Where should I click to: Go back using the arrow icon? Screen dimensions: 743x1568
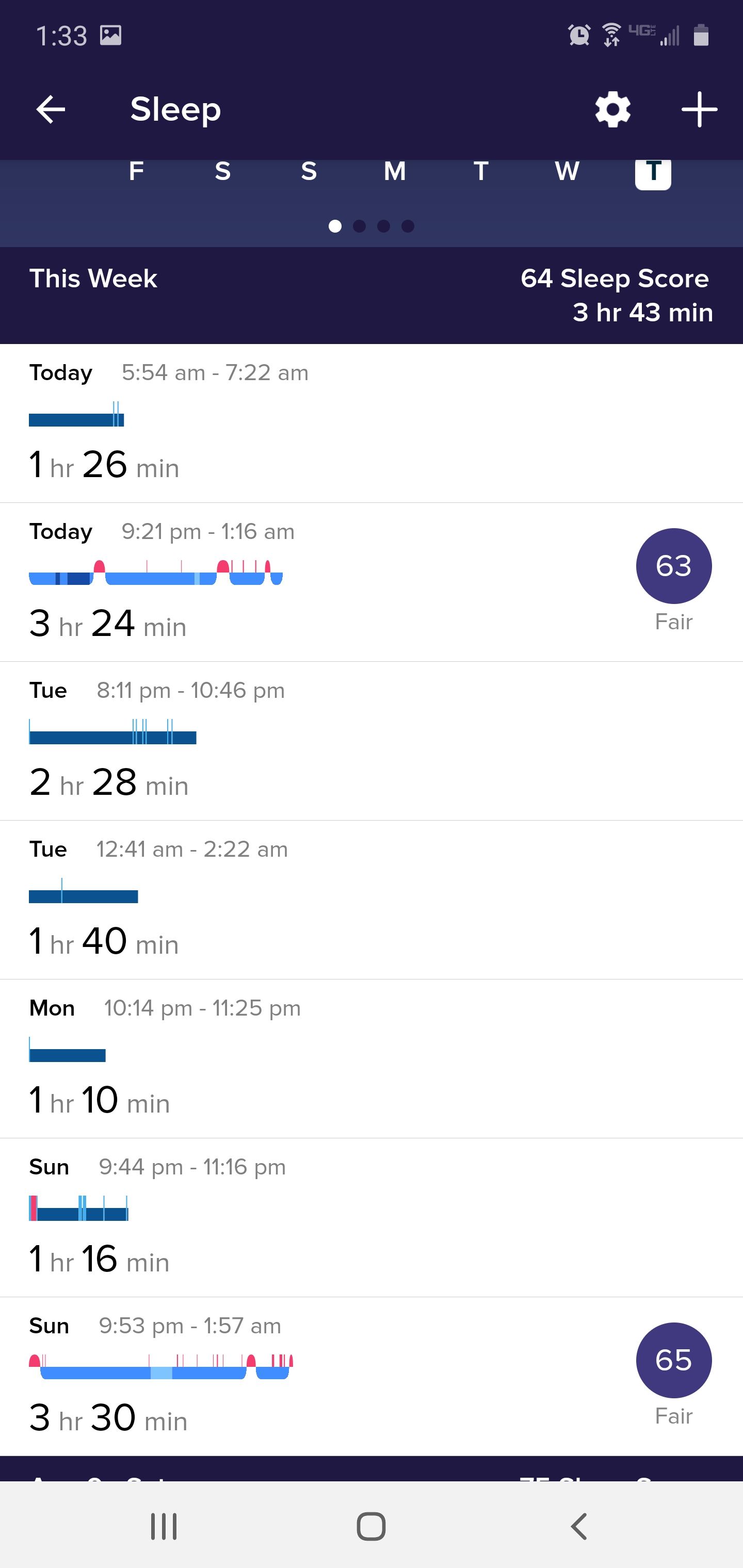coord(50,109)
